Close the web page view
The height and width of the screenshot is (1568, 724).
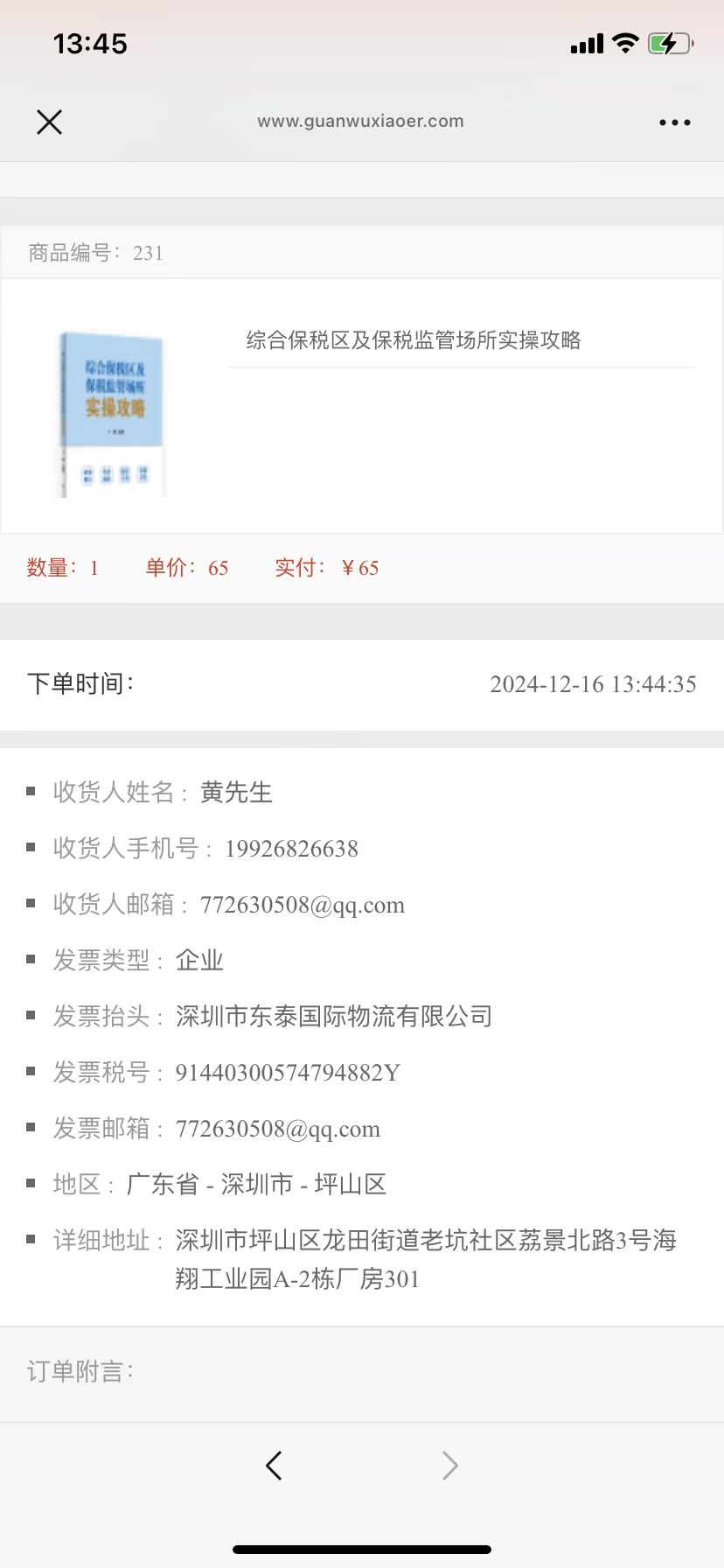(x=50, y=122)
